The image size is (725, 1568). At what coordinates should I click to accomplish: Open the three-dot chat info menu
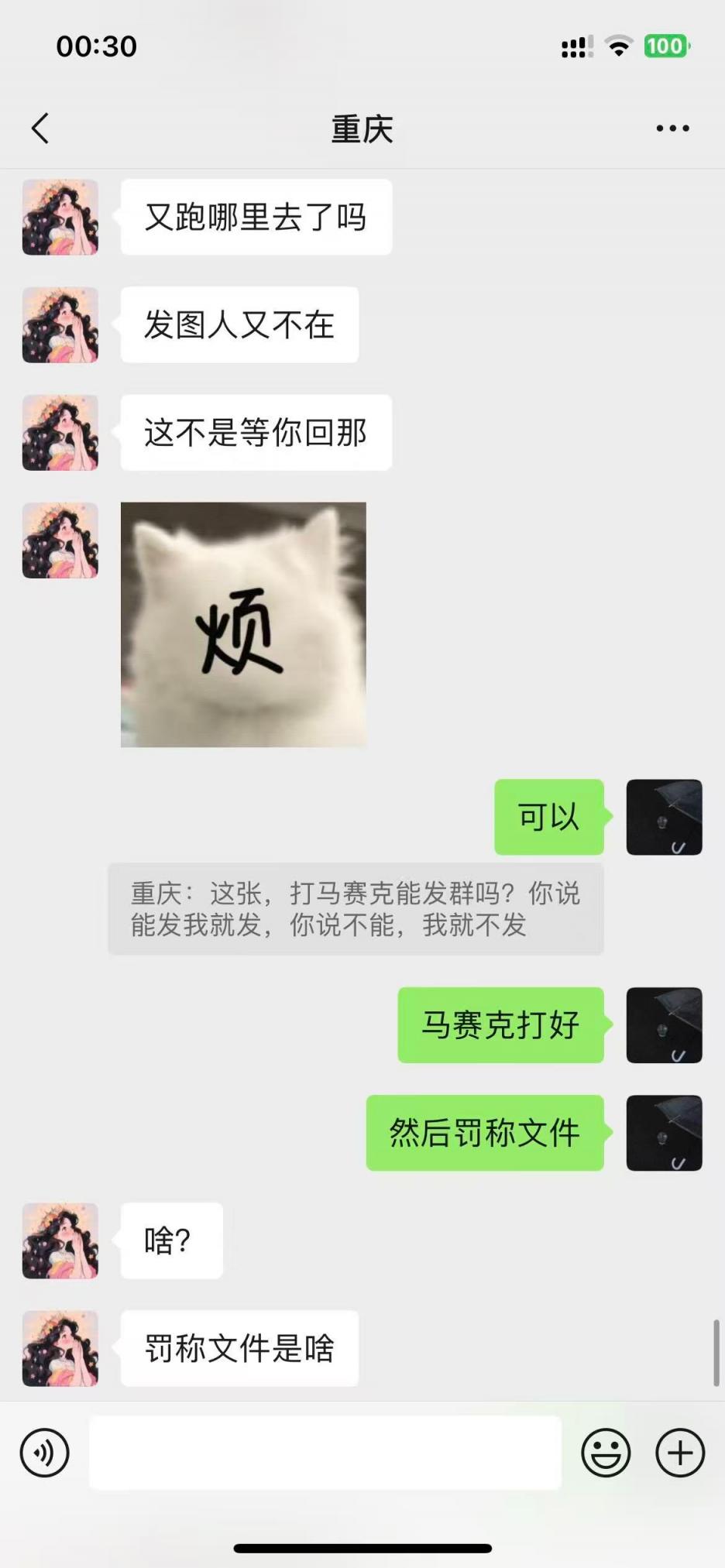(x=672, y=129)
